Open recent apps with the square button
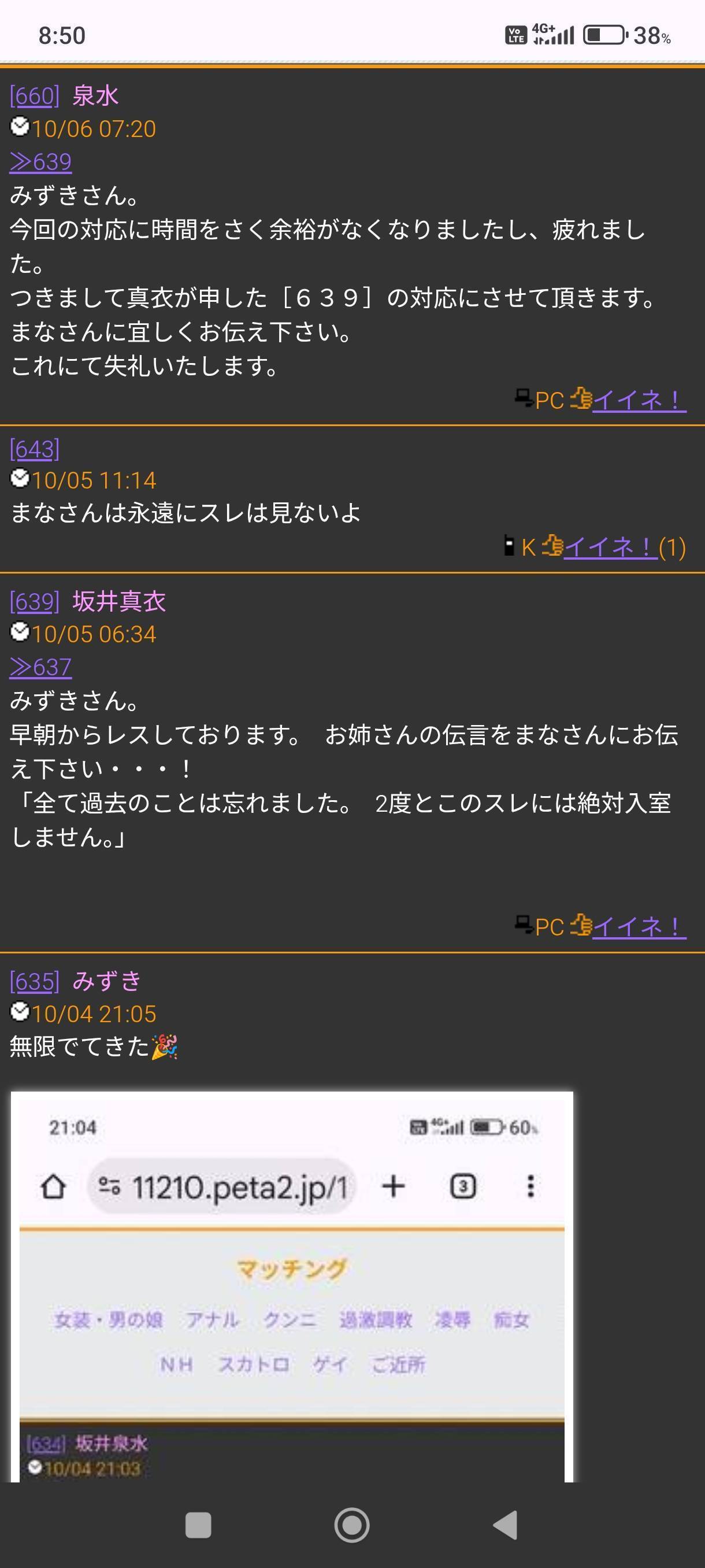Image resolution: width=705 pixels, height=1568 pixels. point(198,1525)
